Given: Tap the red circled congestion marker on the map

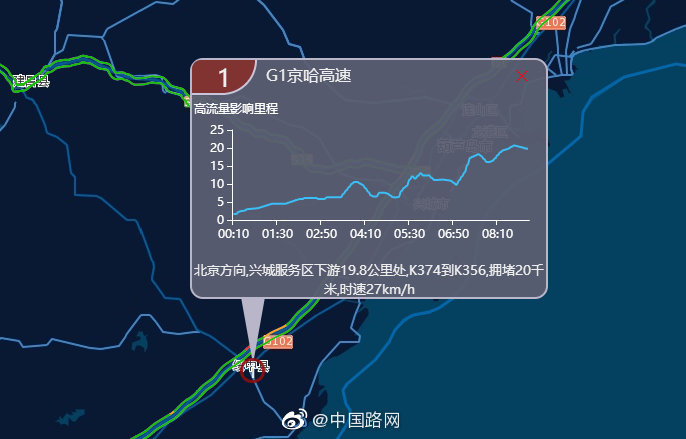Looking at the screenshot, I should [252, 371].
